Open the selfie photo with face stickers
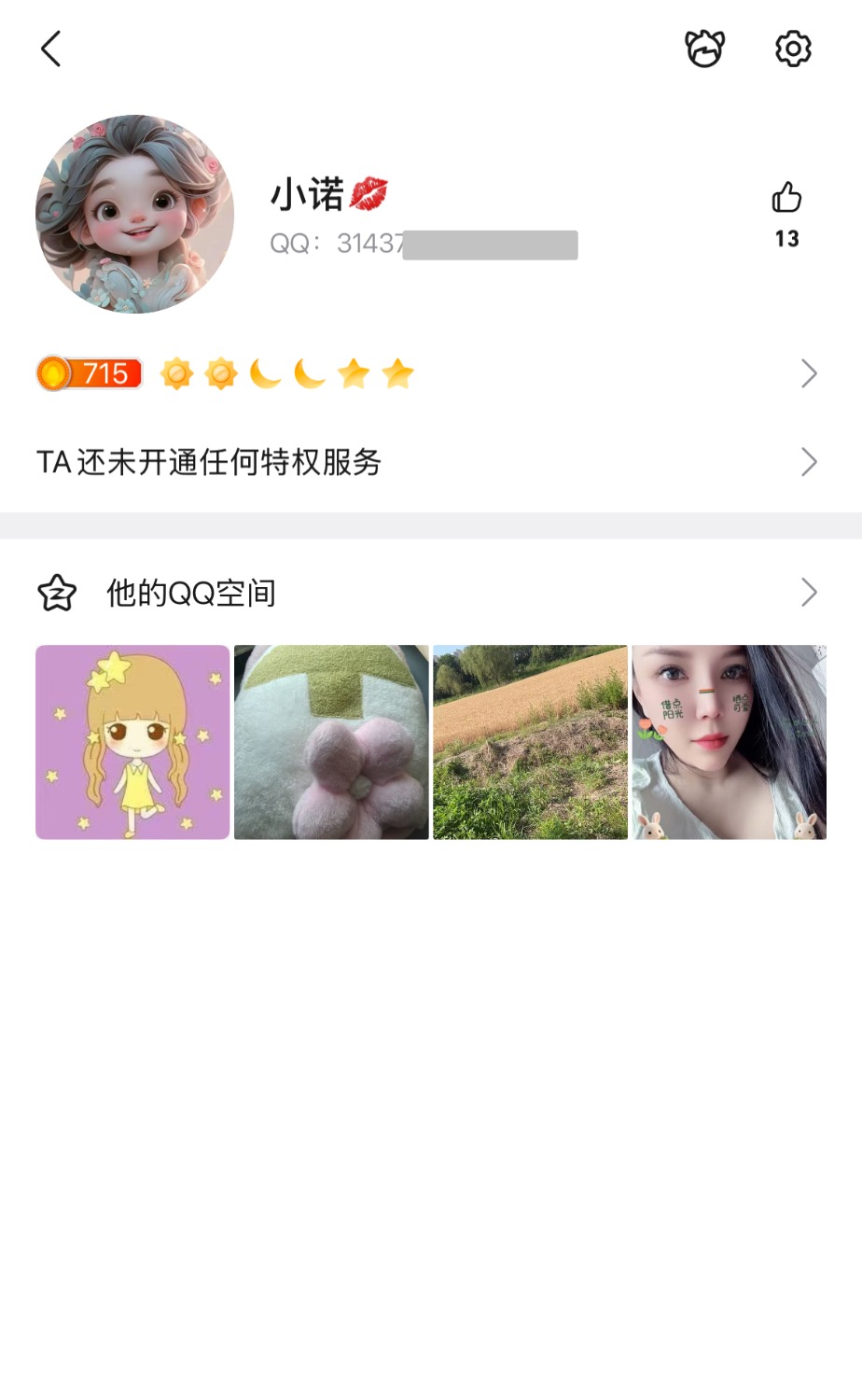 tap(729, 742)
